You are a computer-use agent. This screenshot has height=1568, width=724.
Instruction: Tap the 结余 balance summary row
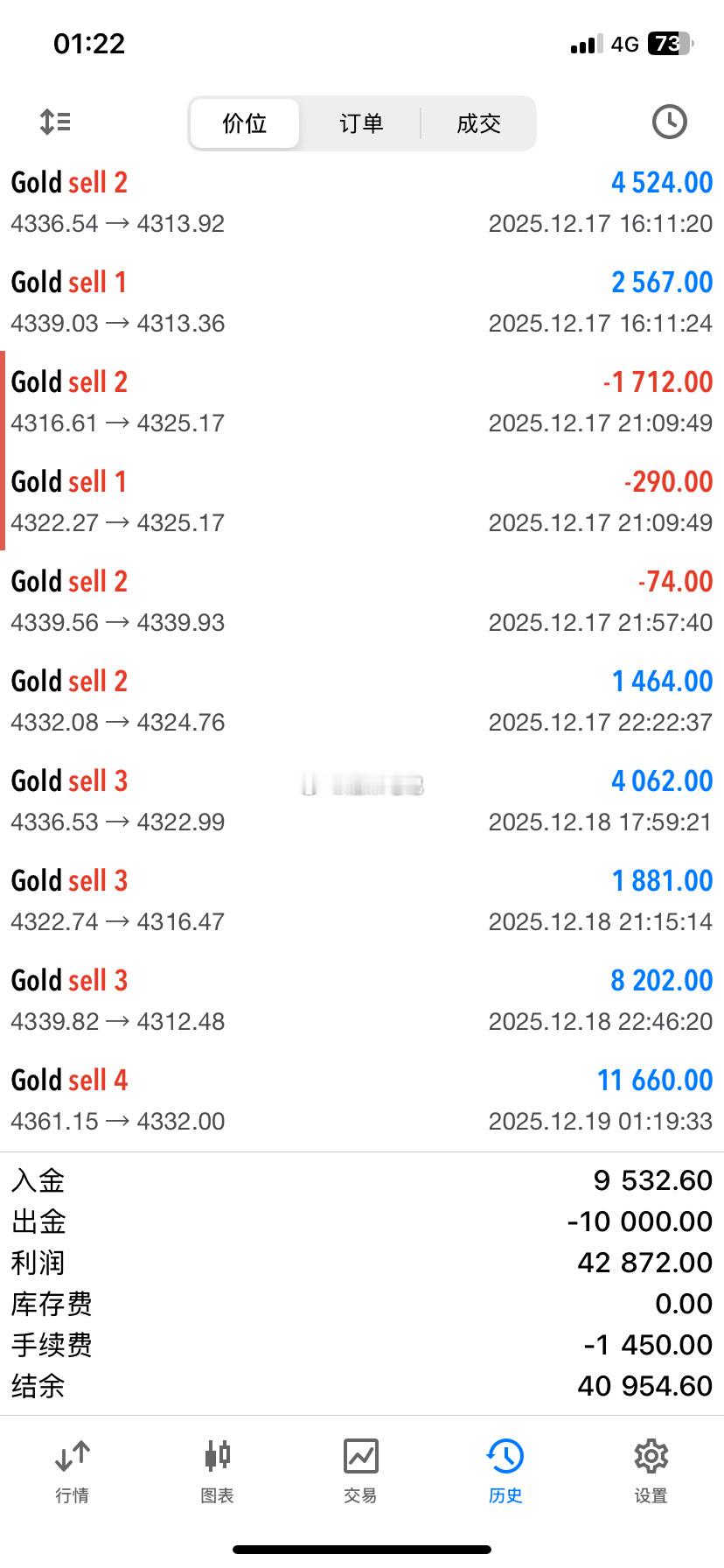[x=362, y=1386]
